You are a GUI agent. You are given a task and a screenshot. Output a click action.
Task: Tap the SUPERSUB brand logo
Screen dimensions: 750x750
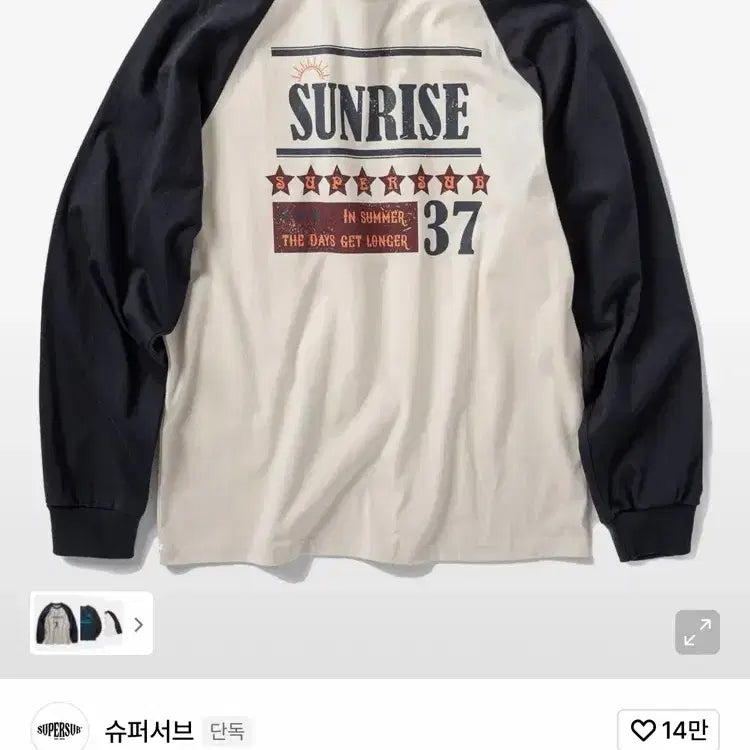click(x=61, y=727)
